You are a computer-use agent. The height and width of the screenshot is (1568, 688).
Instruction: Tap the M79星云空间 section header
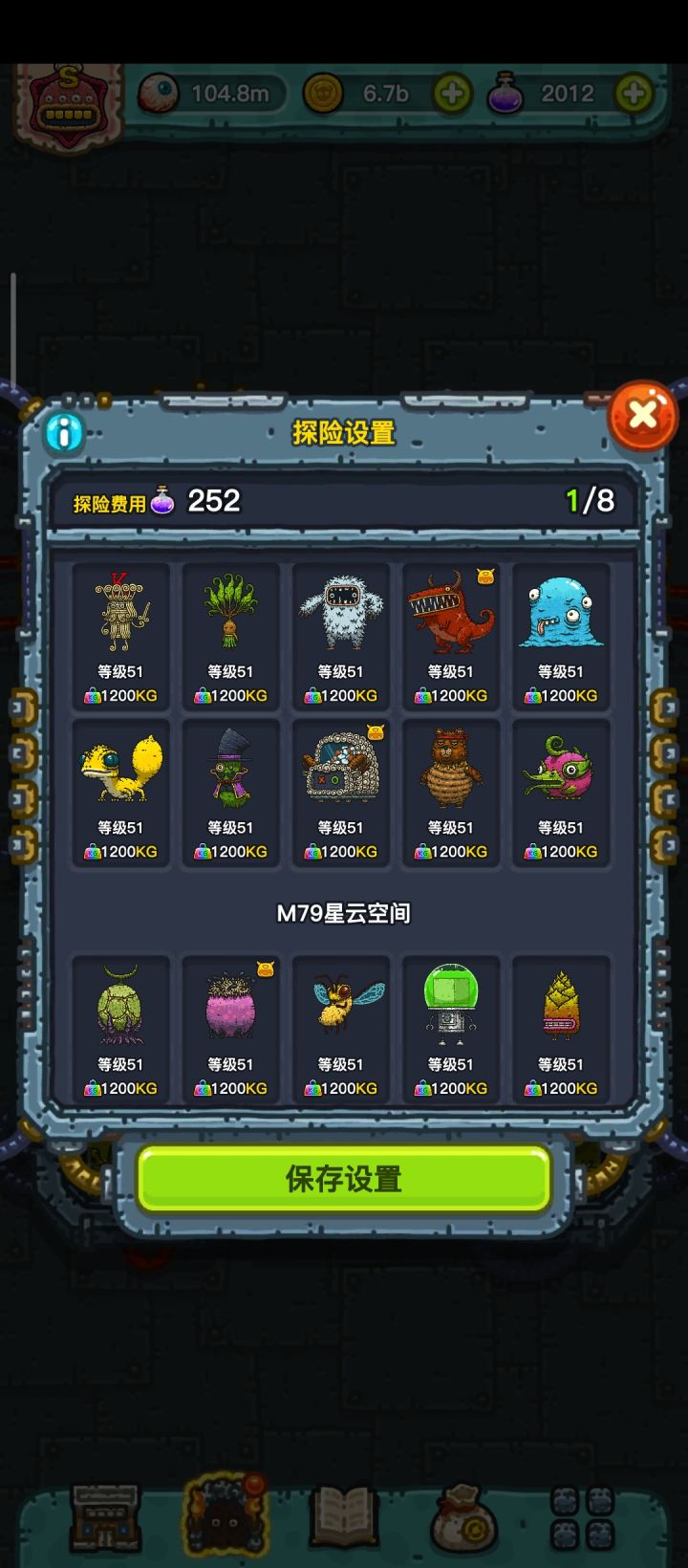tap(344, 913)
